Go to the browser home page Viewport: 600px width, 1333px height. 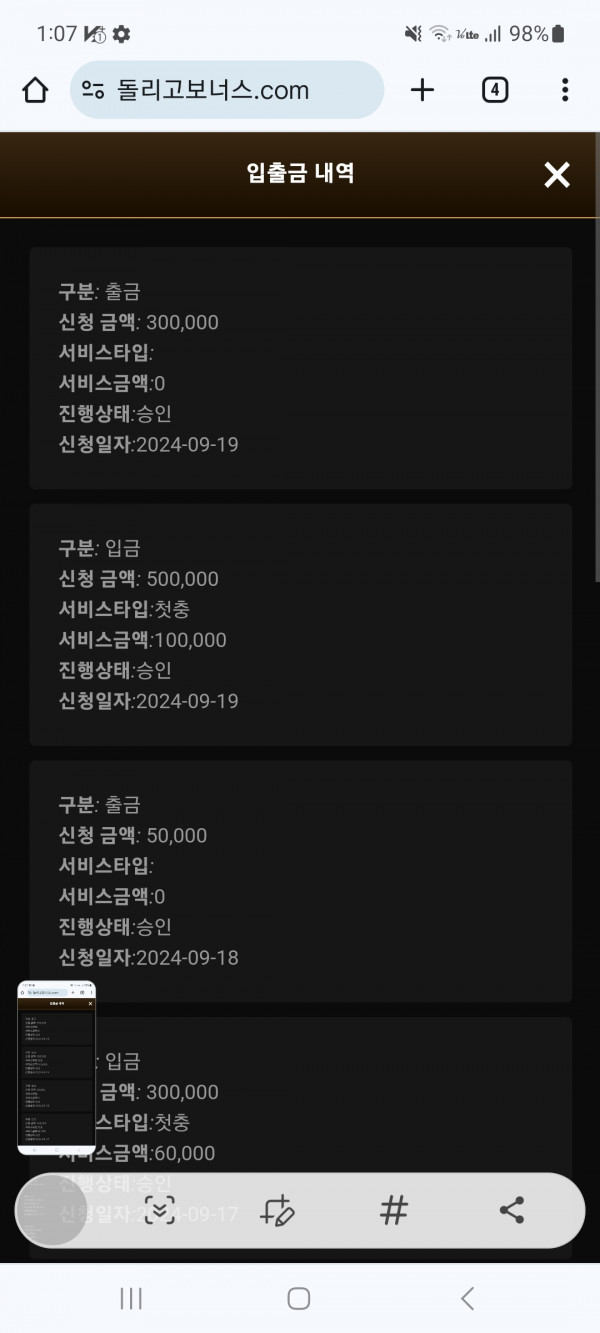(35, 90)
